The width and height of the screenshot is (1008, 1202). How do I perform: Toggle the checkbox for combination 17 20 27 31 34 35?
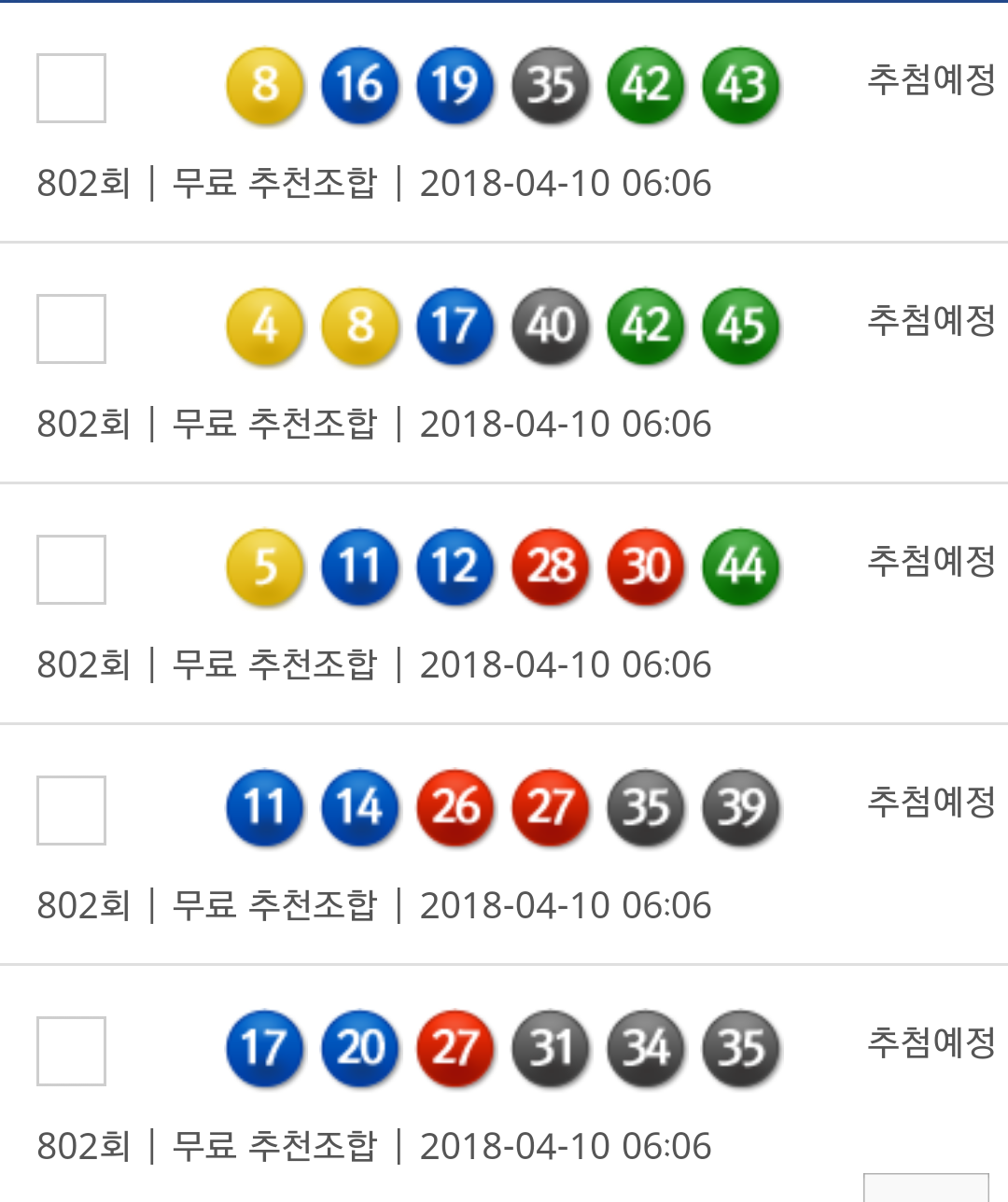[x=71, y=1051]
